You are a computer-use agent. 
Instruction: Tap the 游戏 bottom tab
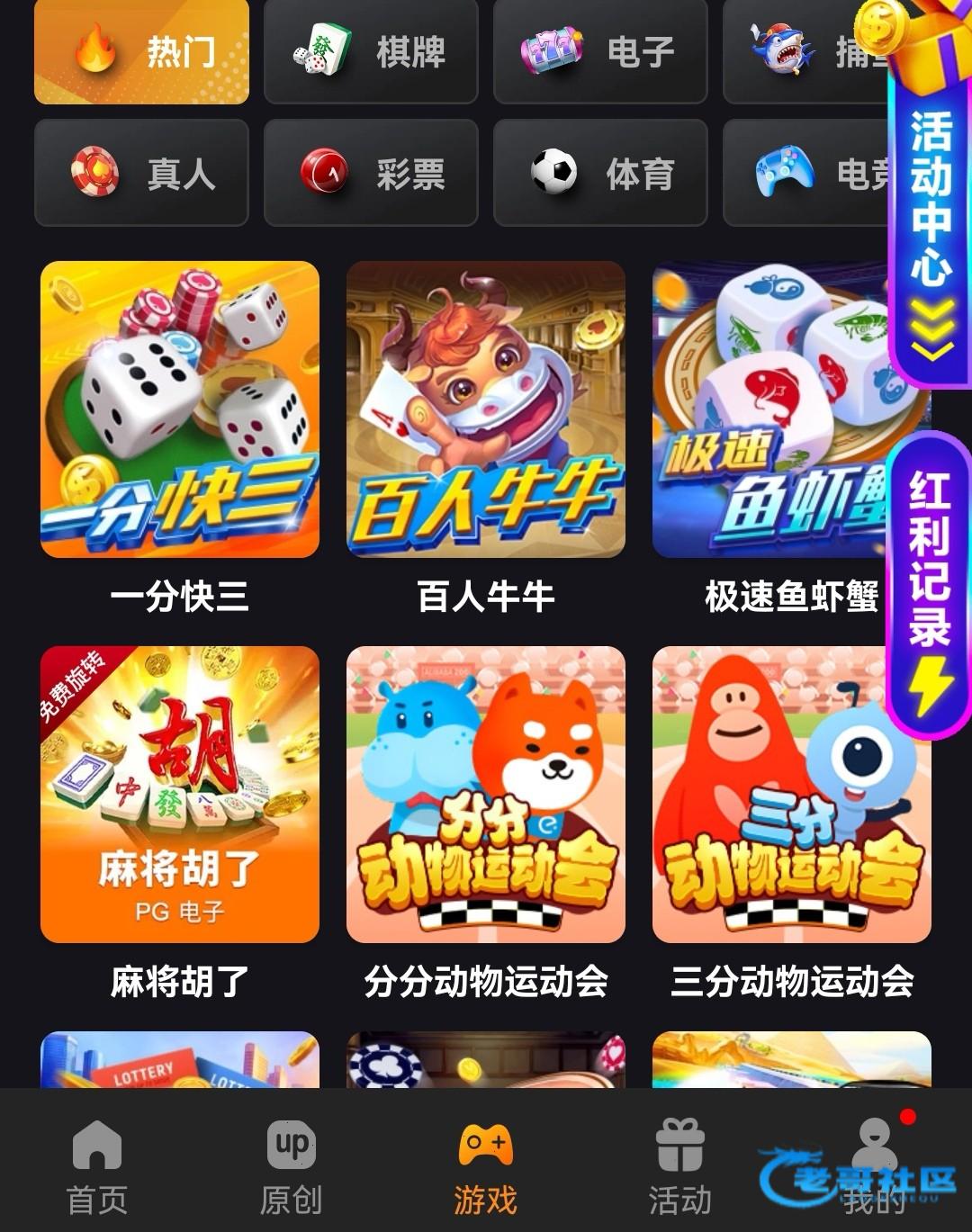[x=485, y=1166]
